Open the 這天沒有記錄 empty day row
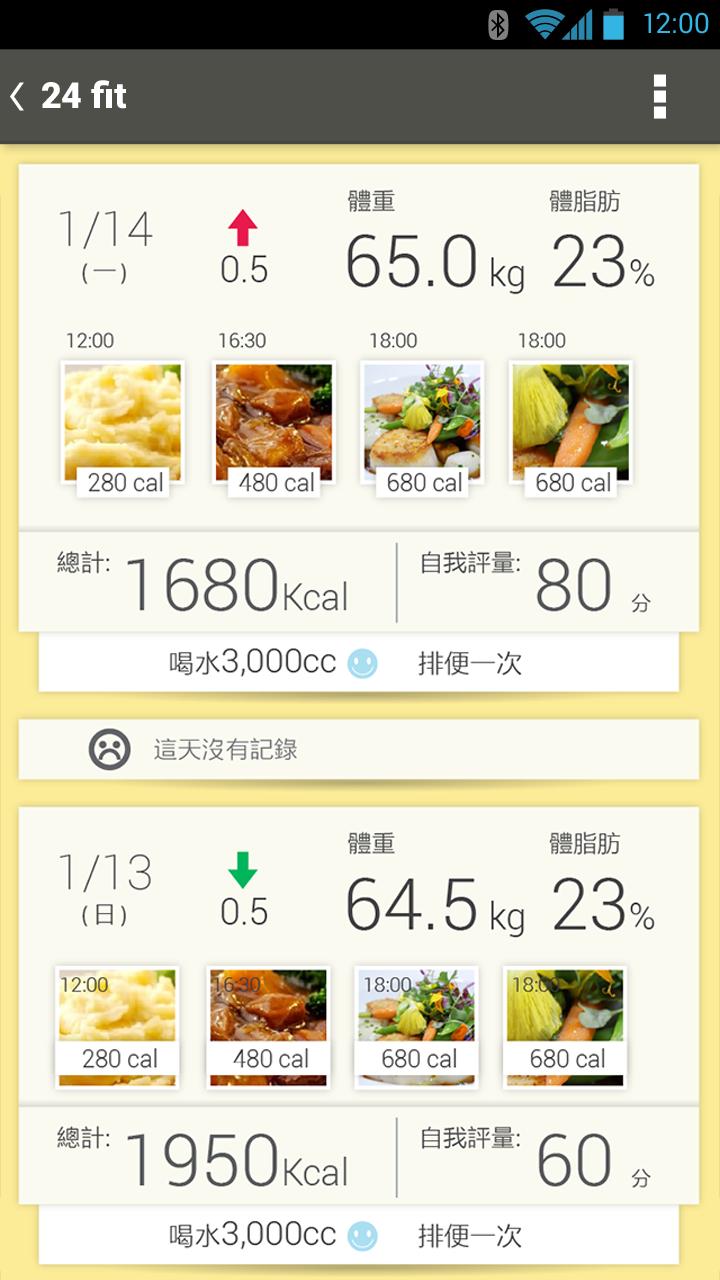This screenshot has width=720, height=1280. pos(358,749)
